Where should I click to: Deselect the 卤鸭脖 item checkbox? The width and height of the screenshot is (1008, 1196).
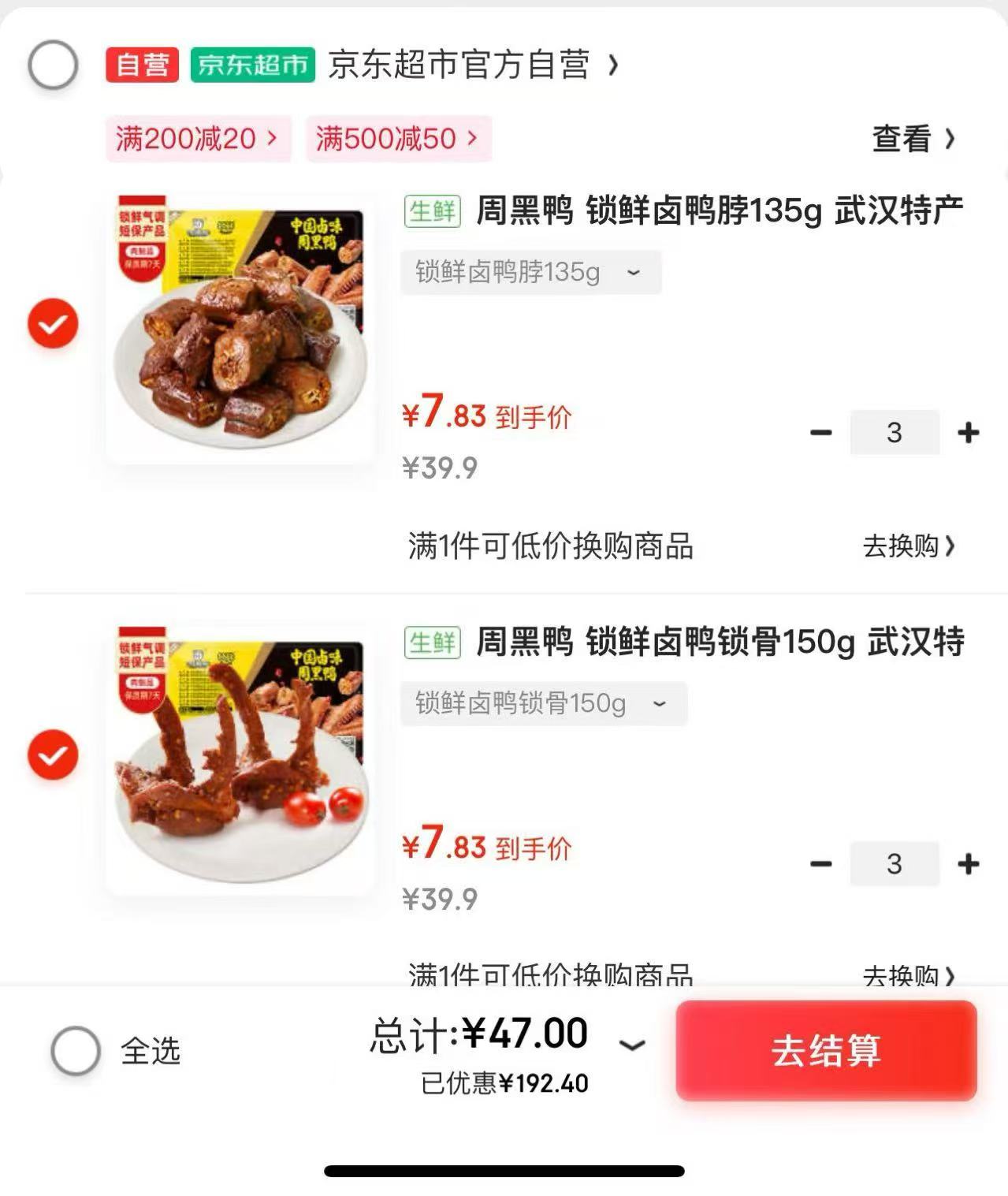52,322
